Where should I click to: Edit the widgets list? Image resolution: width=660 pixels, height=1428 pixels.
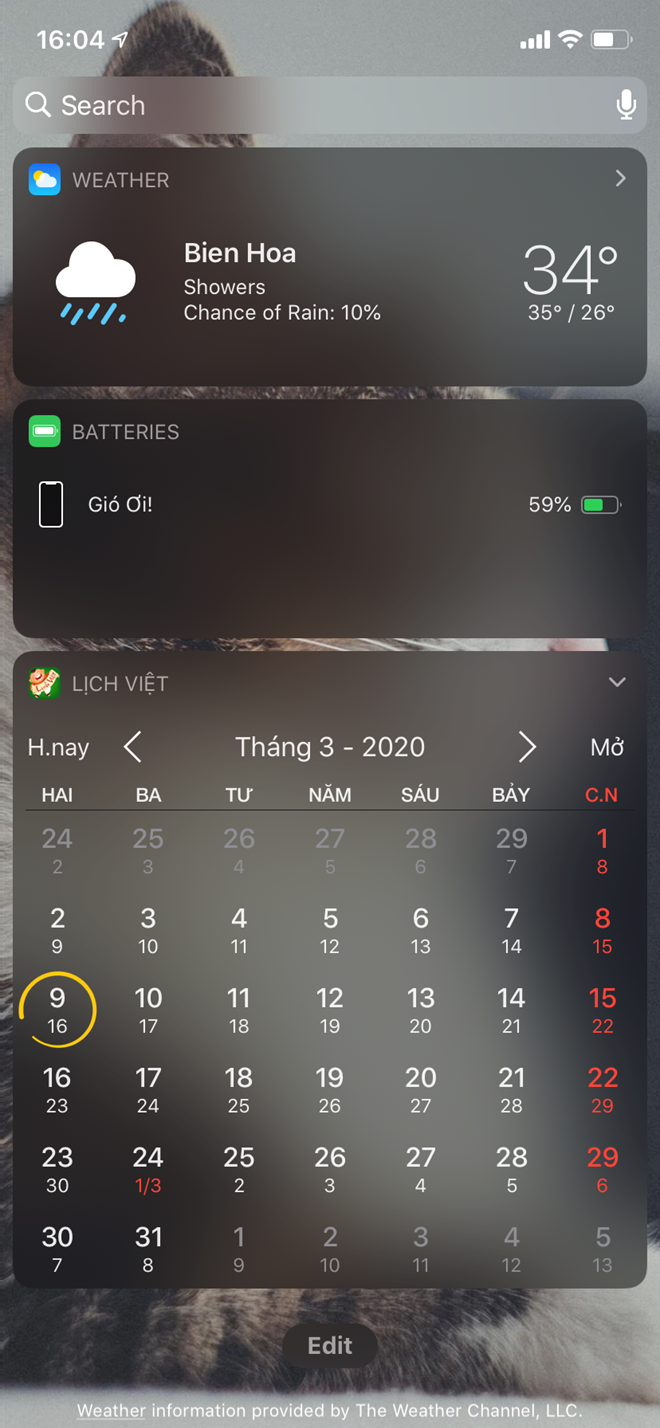coord(330,1346)
